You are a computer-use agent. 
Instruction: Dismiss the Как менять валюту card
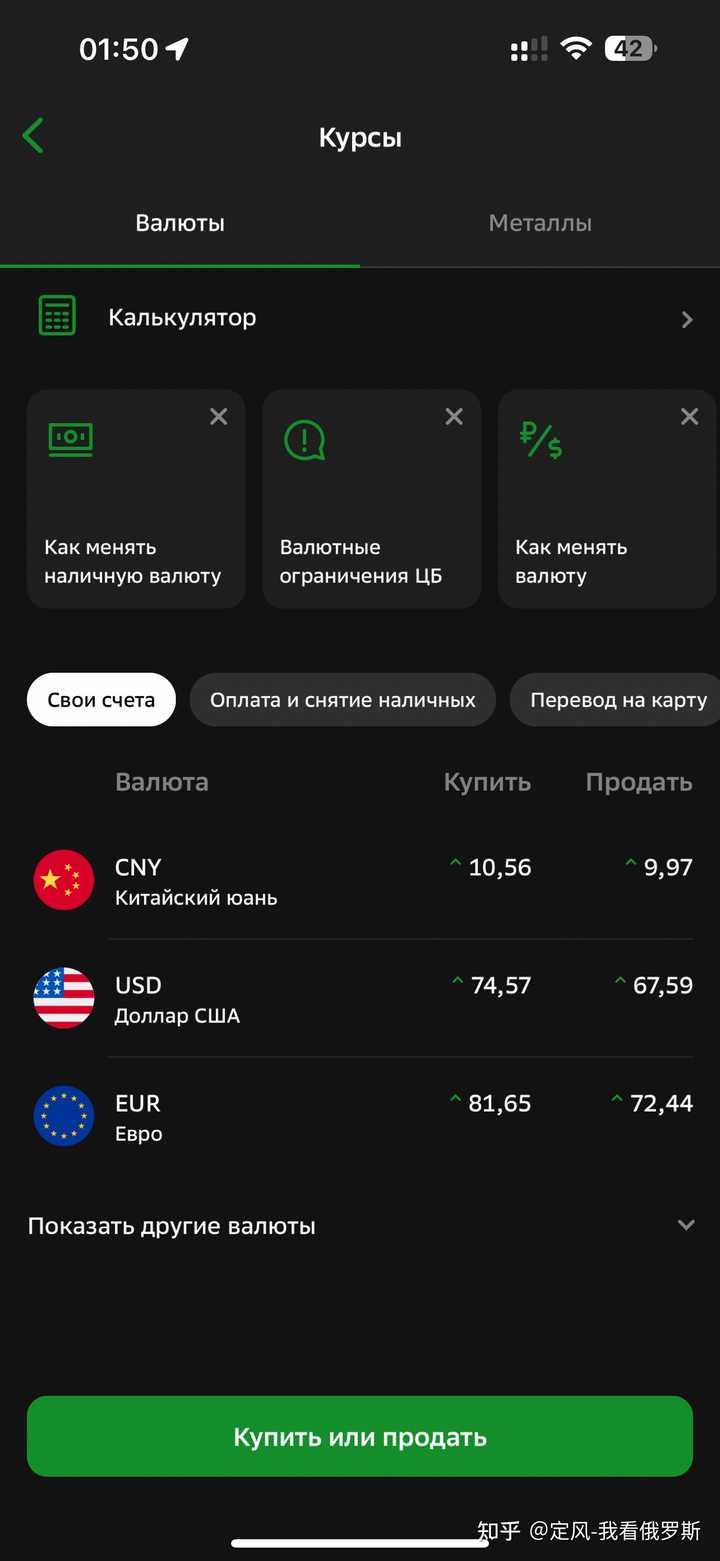(690, 417)
